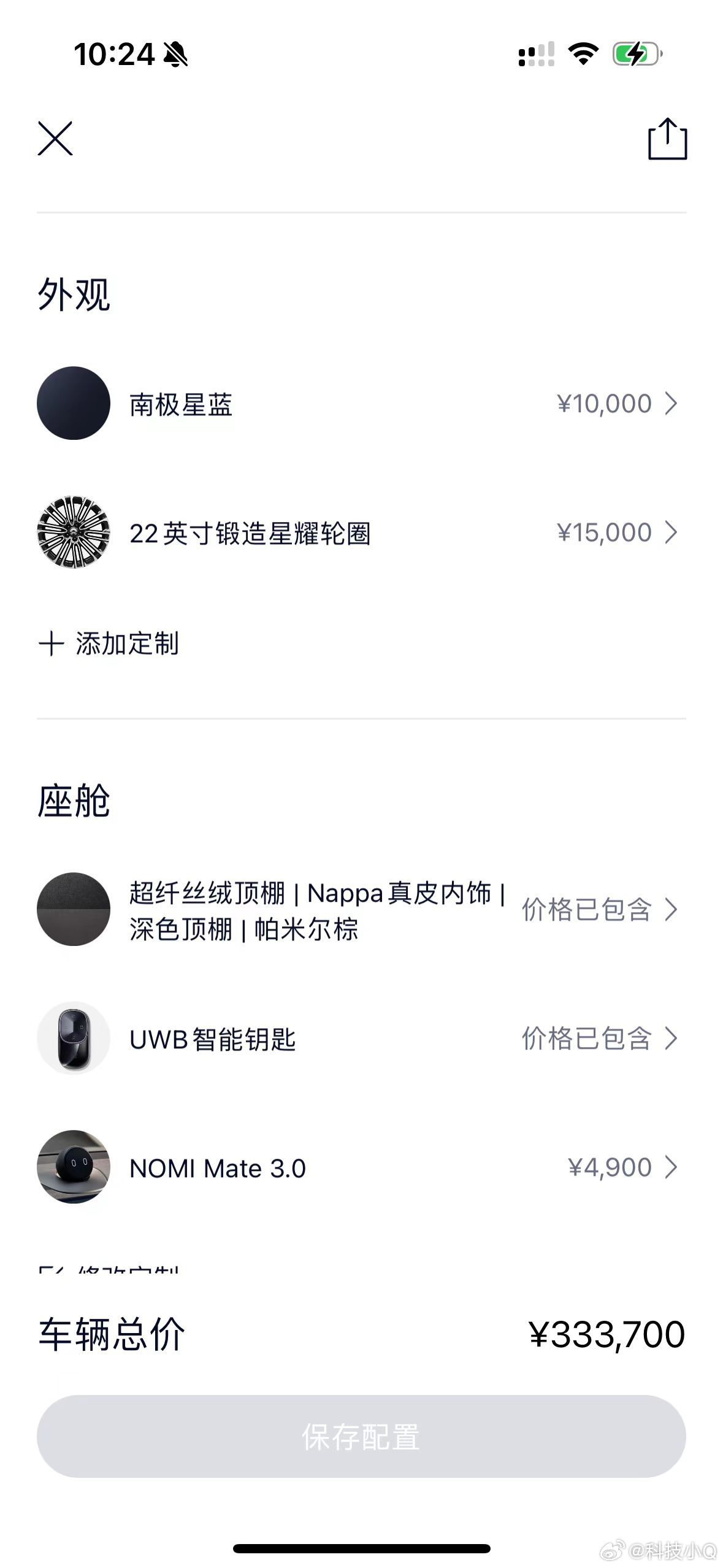Share this vehicle configuration

(667, 139)
